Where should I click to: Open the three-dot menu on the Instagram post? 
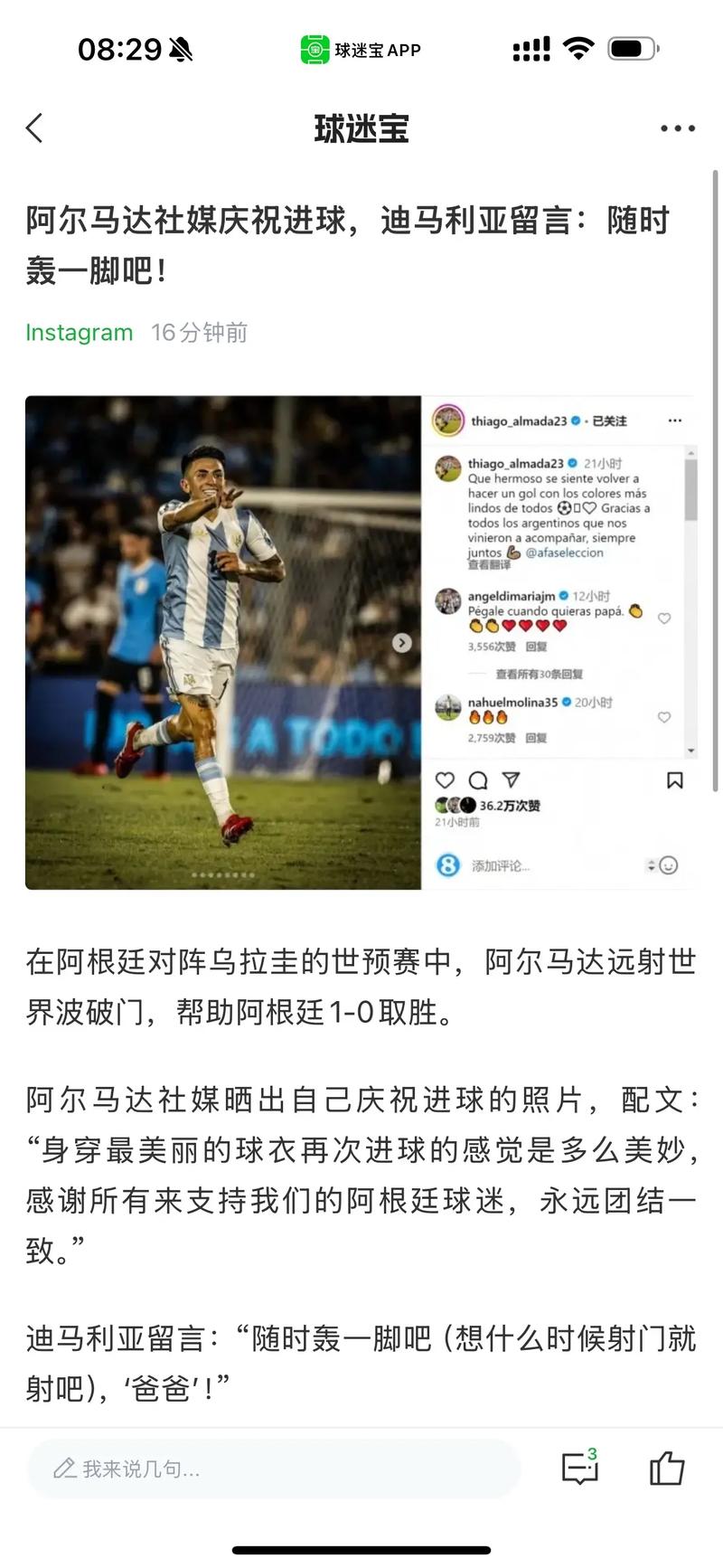(674, 420)
